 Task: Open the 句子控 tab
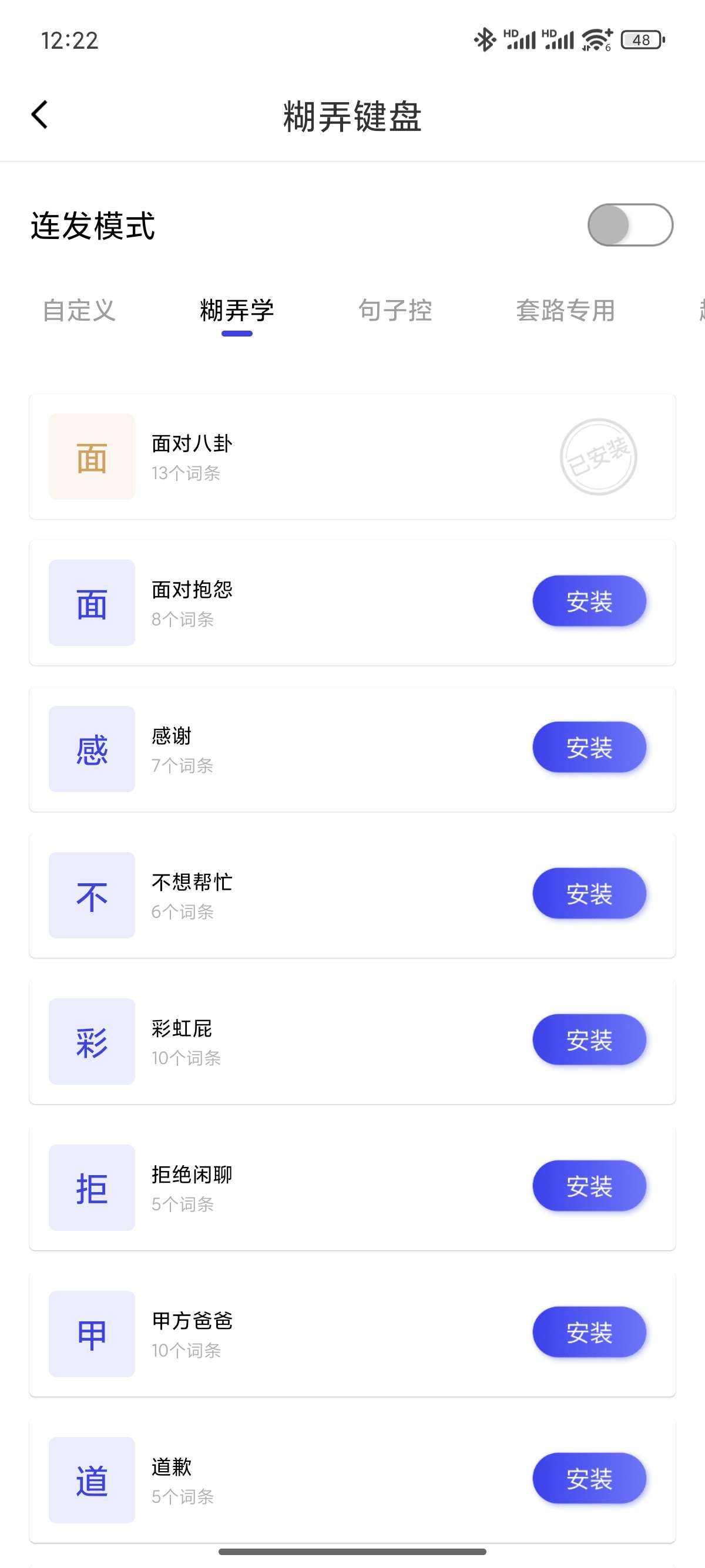point(395,311)
